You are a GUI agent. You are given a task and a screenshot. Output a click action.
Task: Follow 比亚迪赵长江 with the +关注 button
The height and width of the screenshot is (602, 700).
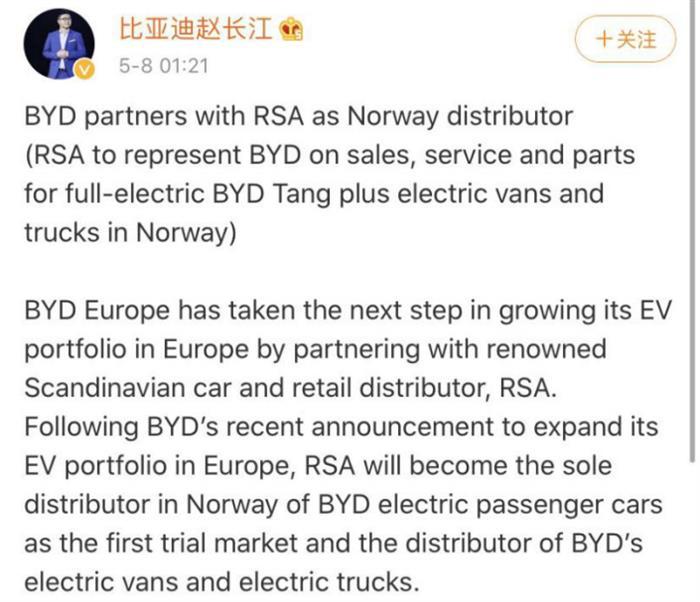[x=625, y=40]
